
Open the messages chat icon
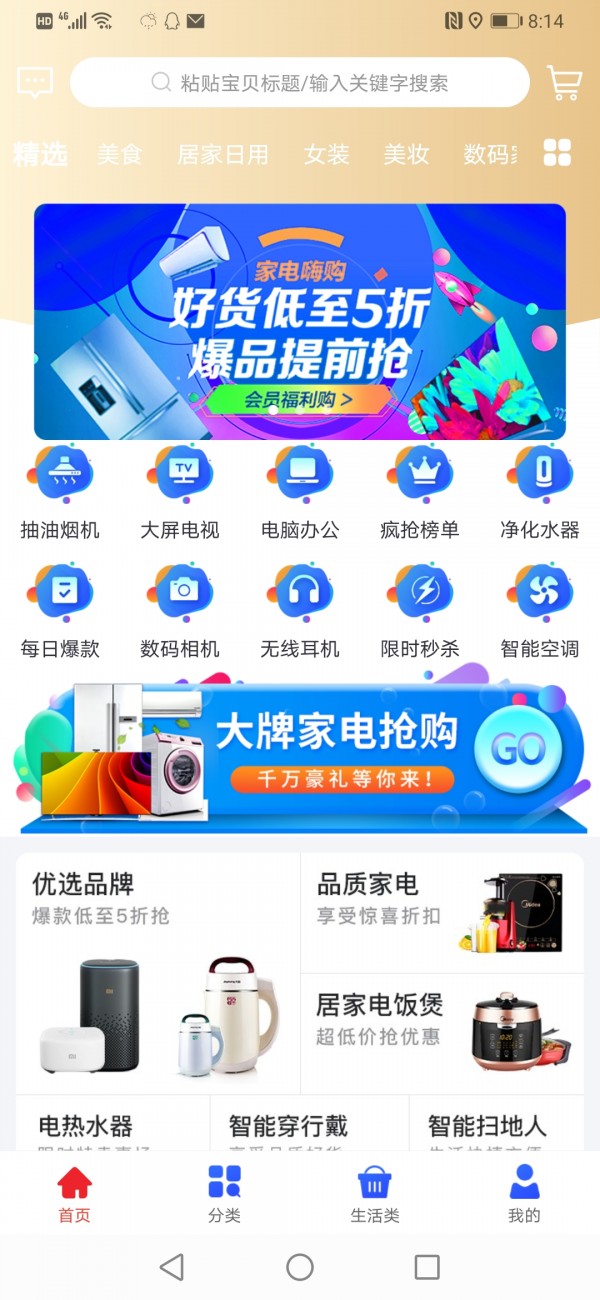pos(35,83)
